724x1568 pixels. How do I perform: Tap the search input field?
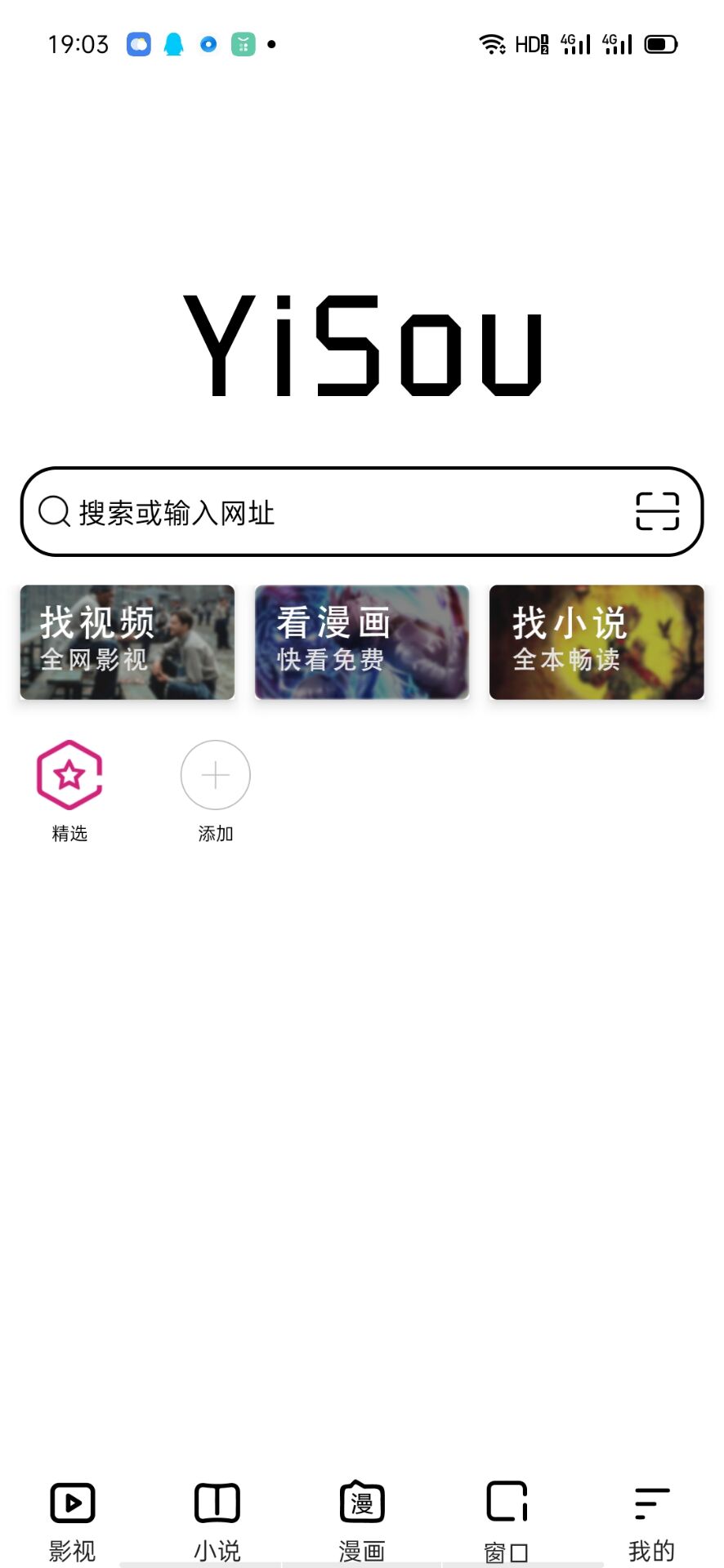(327, 512)
